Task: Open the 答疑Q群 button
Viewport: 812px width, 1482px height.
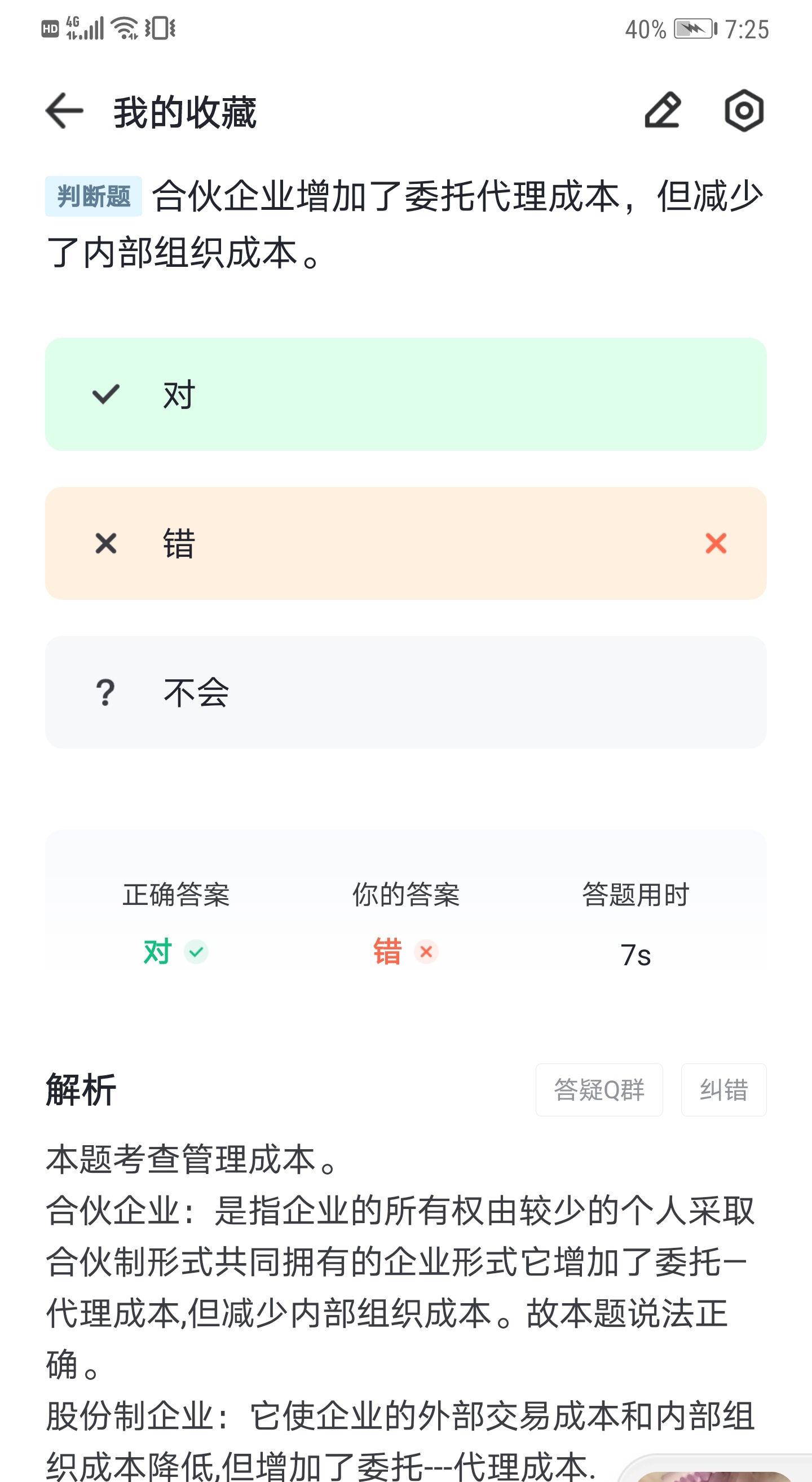Action: 599,1090
